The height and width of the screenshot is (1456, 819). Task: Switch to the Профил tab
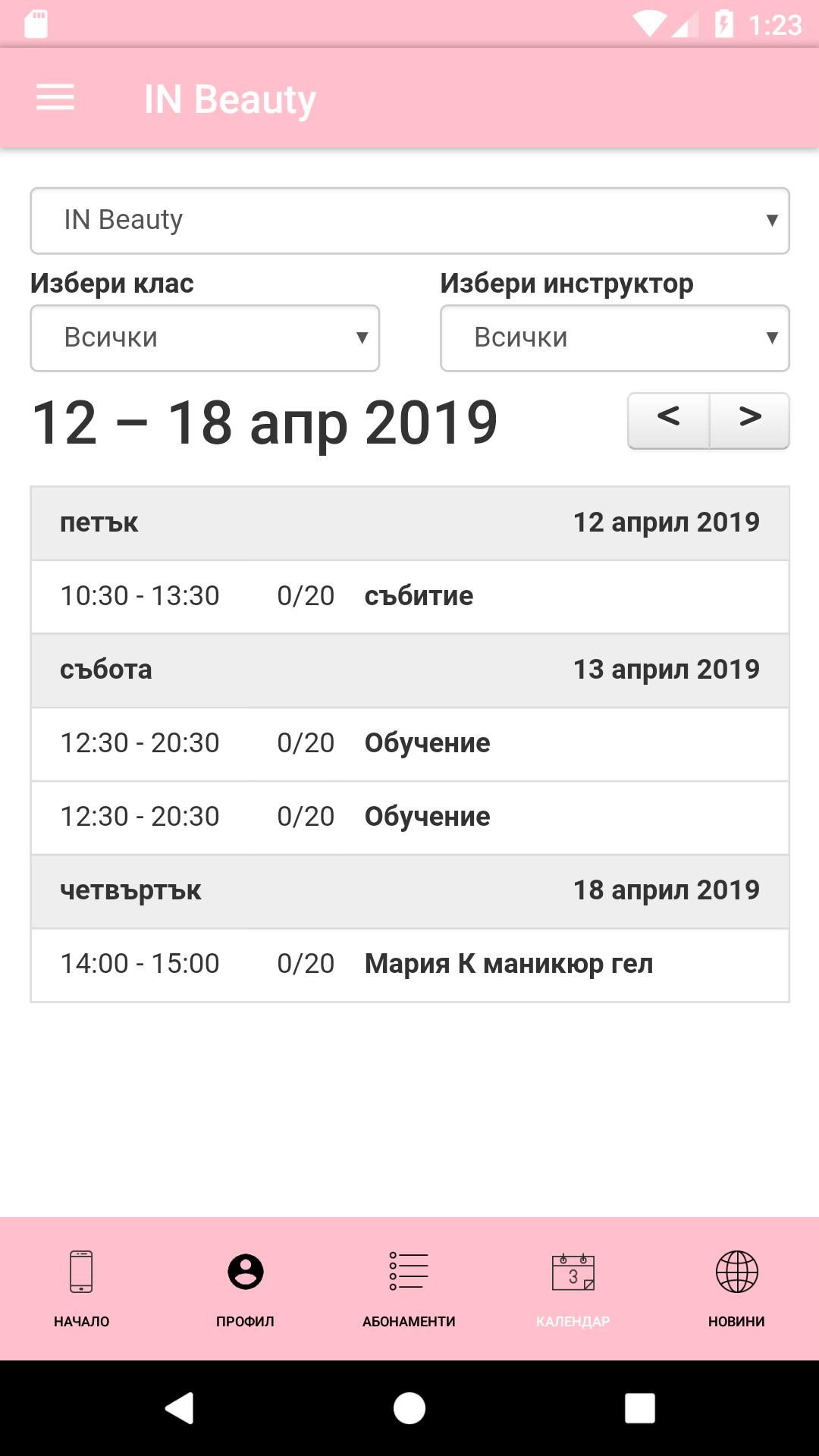pos(246,1288)
